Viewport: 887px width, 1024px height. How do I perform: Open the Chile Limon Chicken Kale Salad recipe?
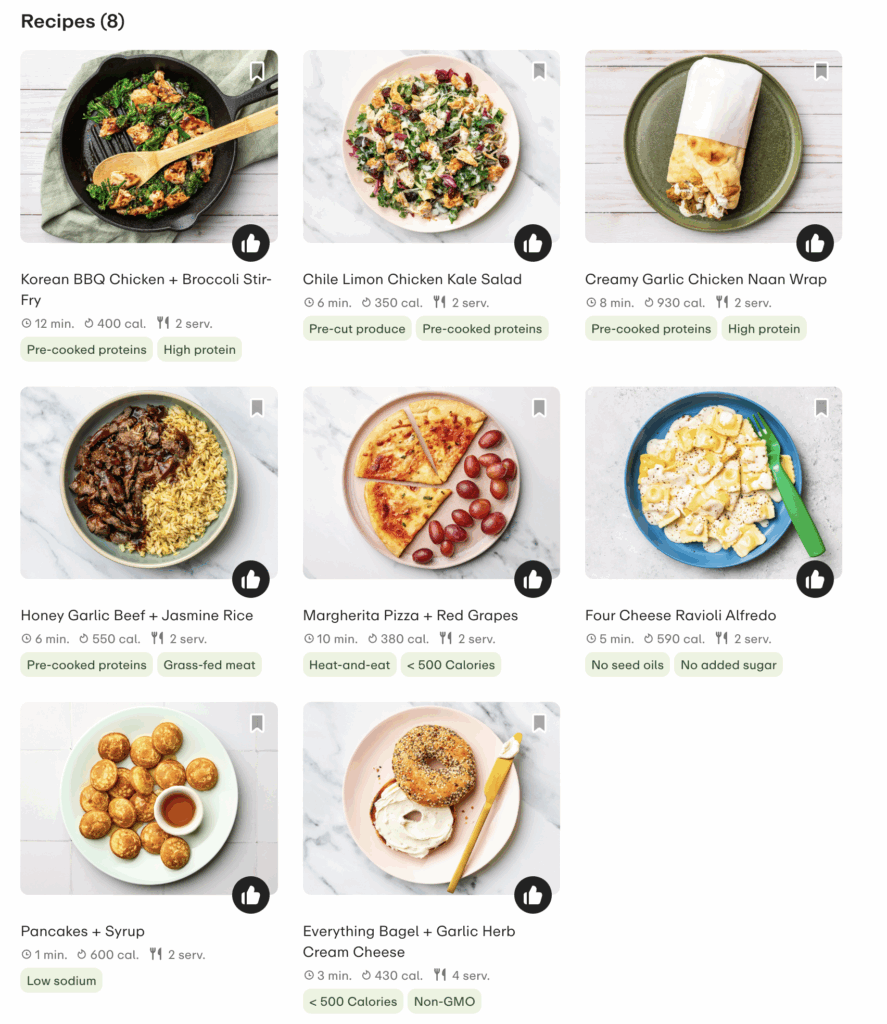point(412,279)
